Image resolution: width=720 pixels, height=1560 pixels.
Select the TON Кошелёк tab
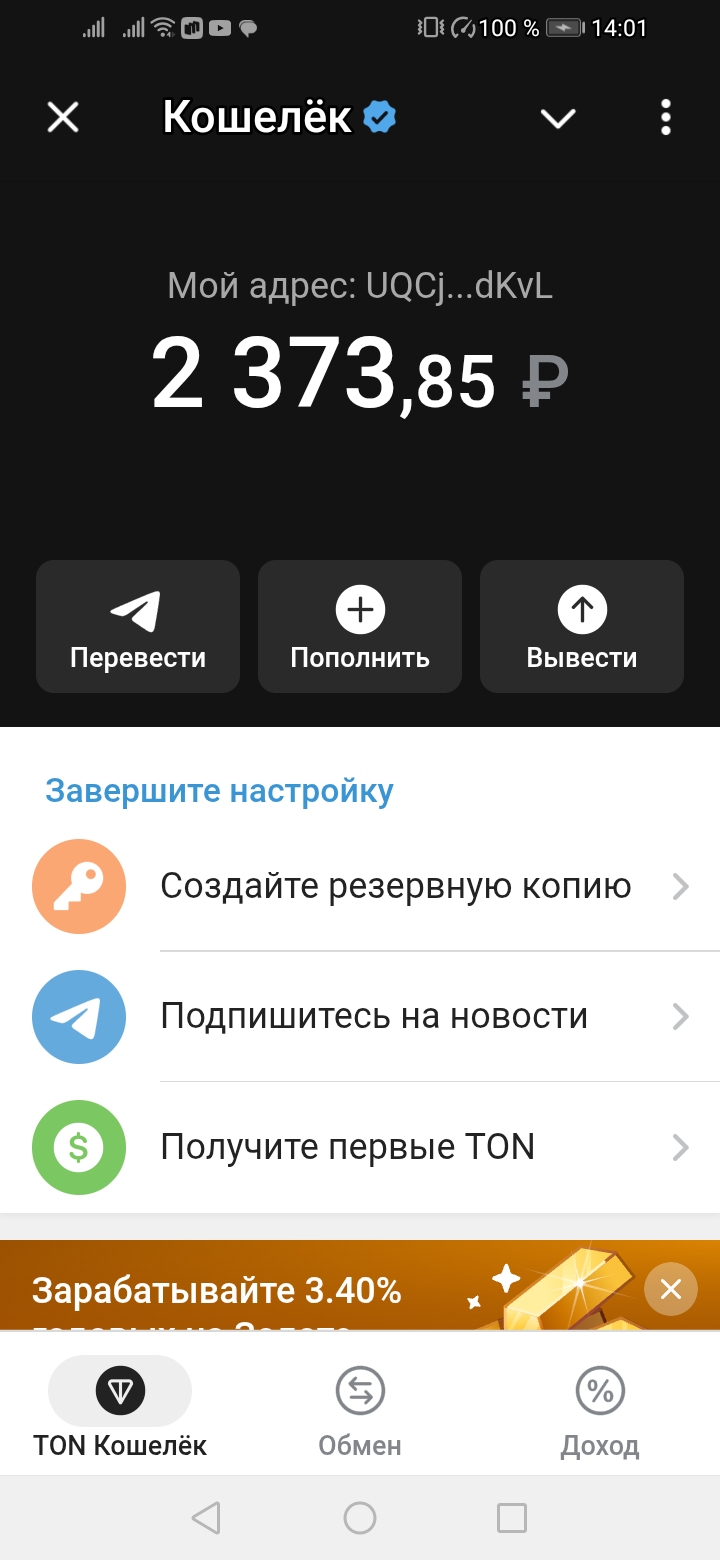(x=120, y=1407)
